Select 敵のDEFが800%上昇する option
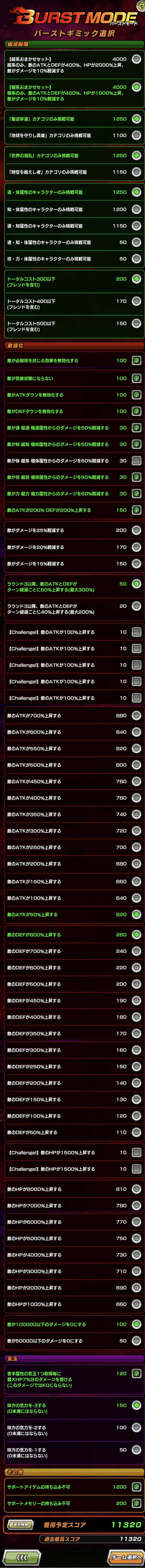Screen dimensions: 145x1568 coord(136,935)
